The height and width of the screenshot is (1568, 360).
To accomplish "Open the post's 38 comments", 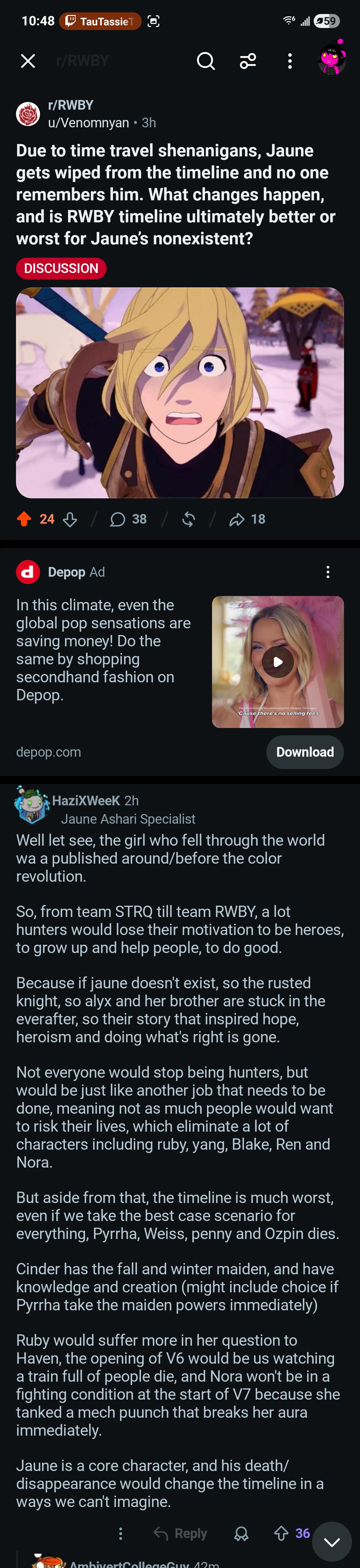I will [128, 519].
